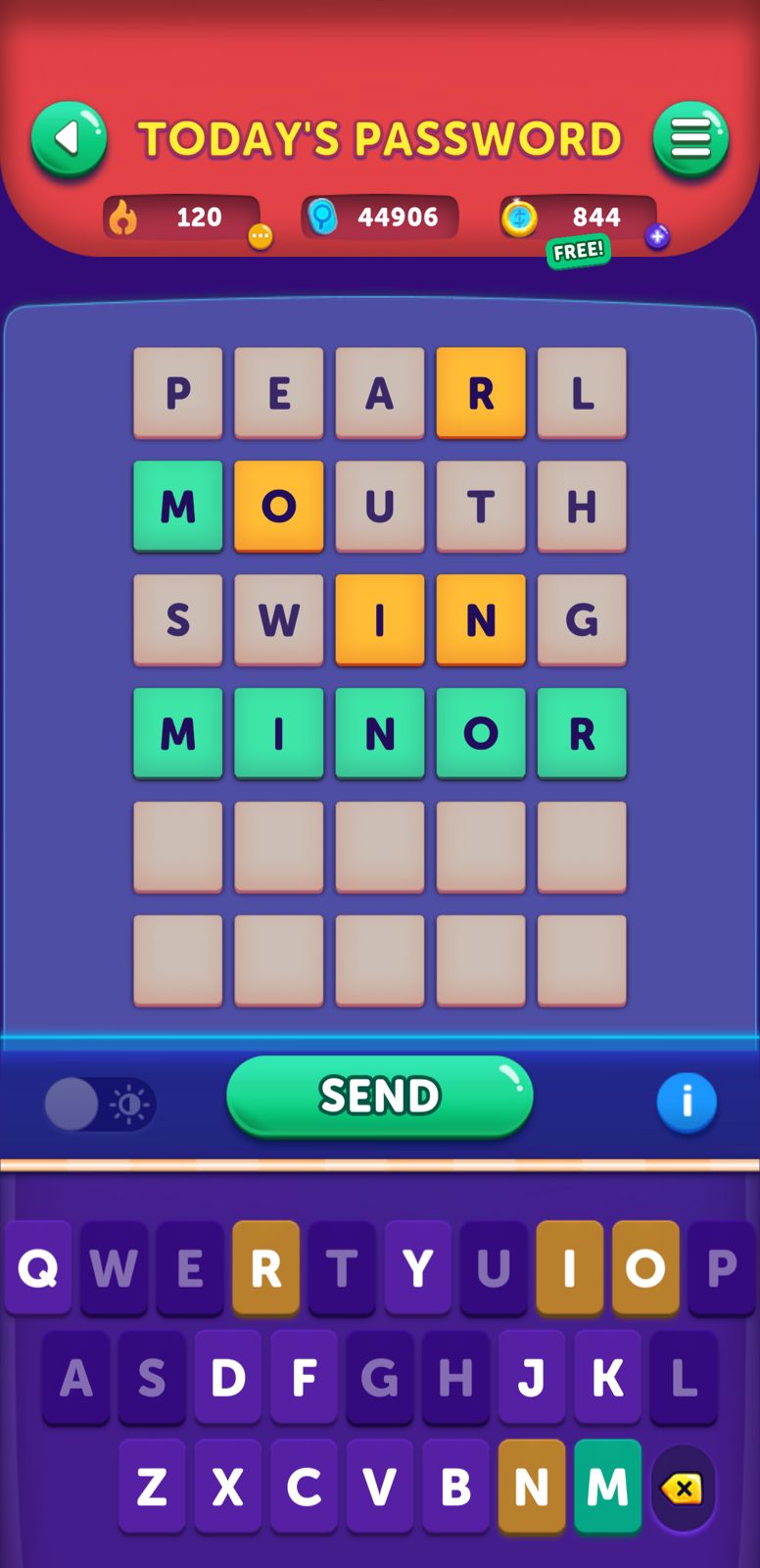This screenshot has width=760, height=1568.
Task: Tap the B key
Action: click(455, 1487)
